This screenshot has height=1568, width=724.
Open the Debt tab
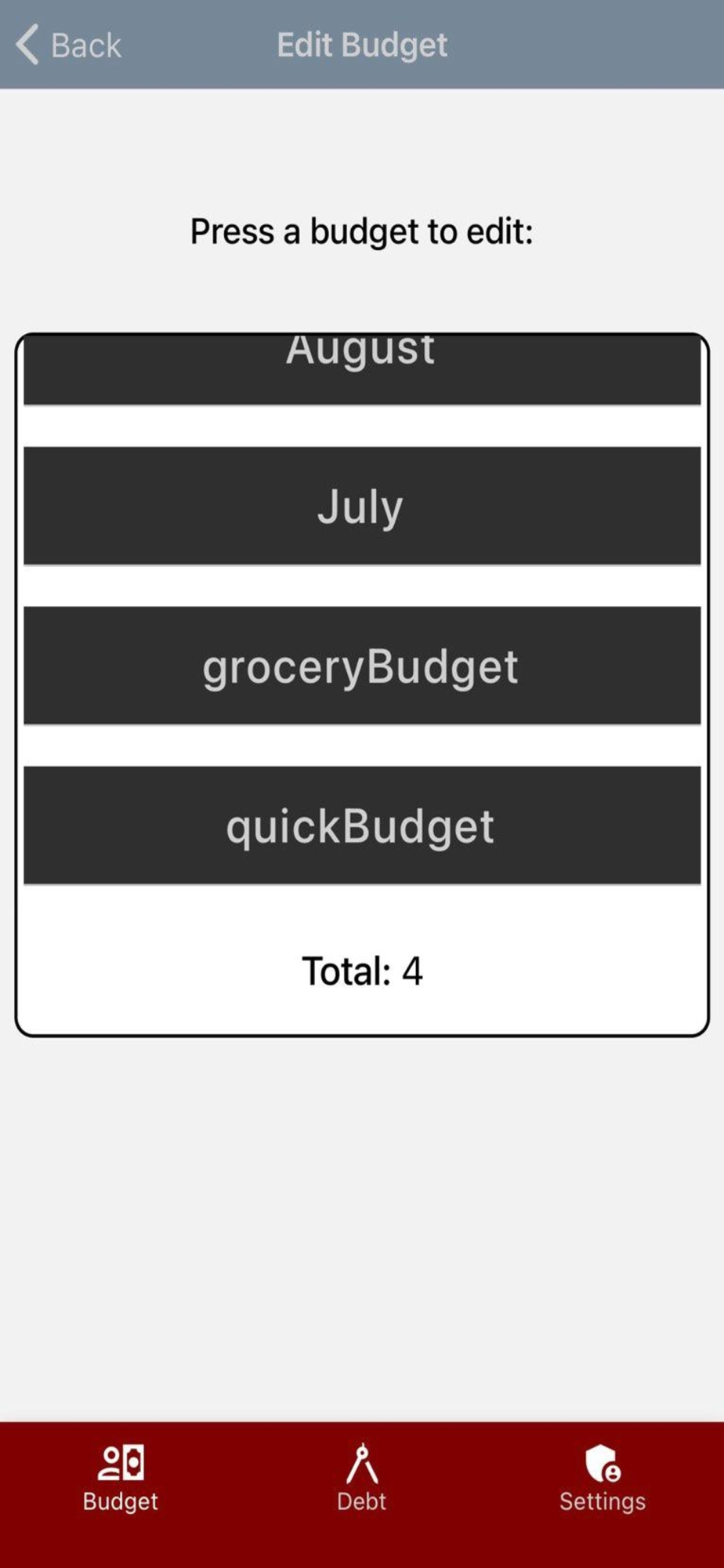coord(361,1478)
